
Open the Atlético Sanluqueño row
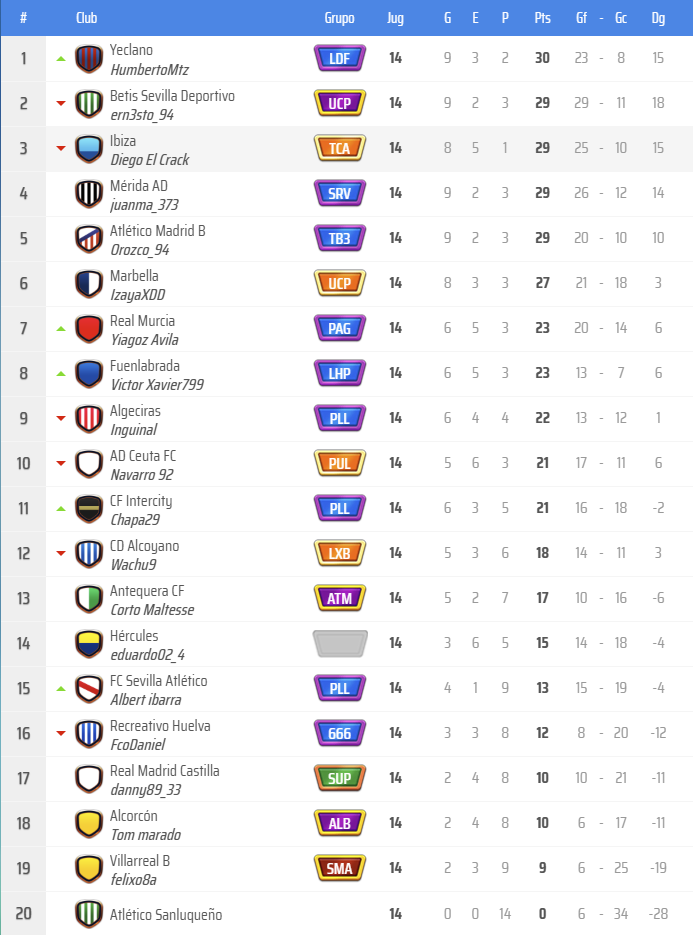pyautogui.click(x=165, y=914)
